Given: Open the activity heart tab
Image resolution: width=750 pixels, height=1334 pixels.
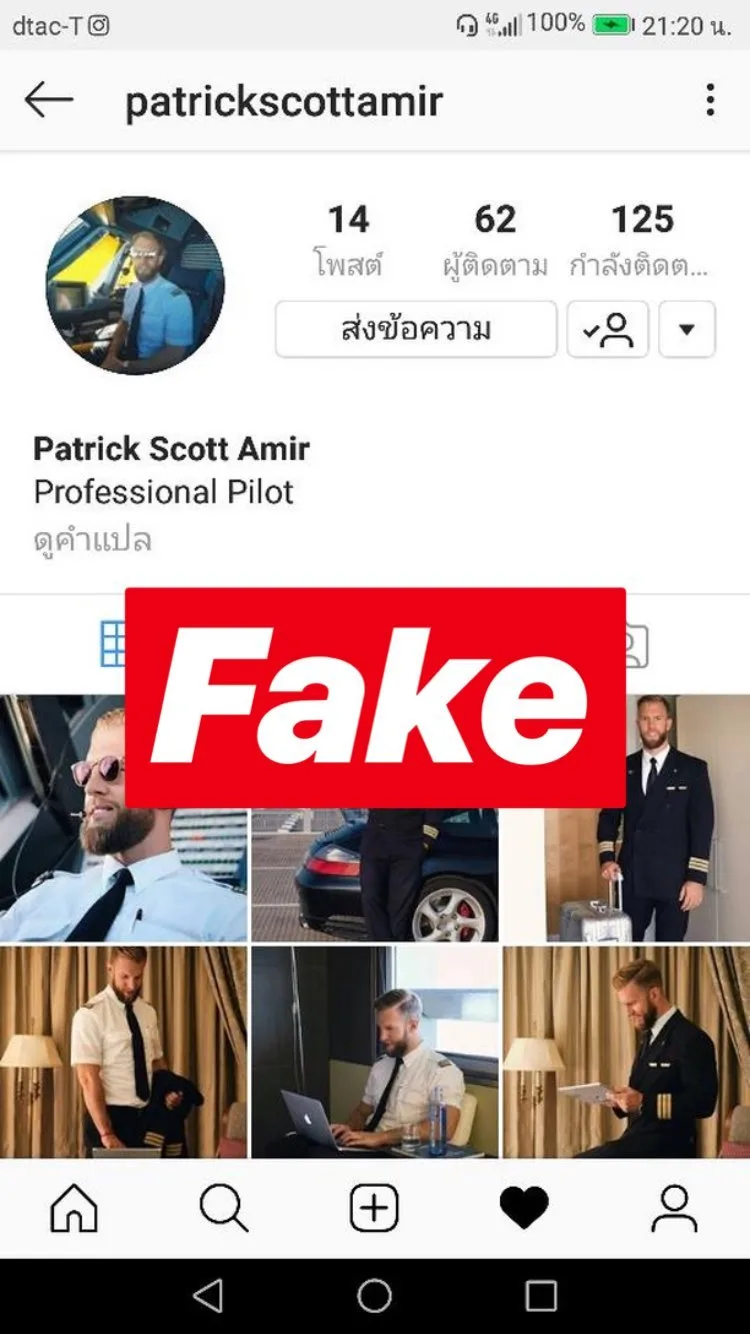Looking at the screenshot, I should click(x=524, y=1209).
